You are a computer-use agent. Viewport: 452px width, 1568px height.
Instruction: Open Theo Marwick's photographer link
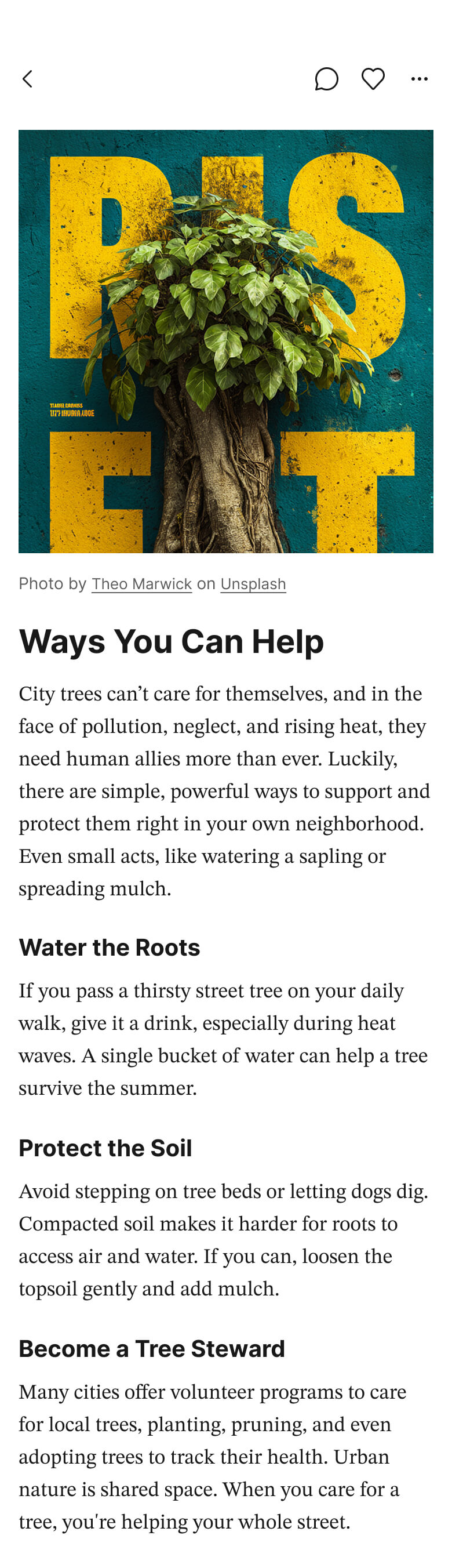(x=142, y=584)
